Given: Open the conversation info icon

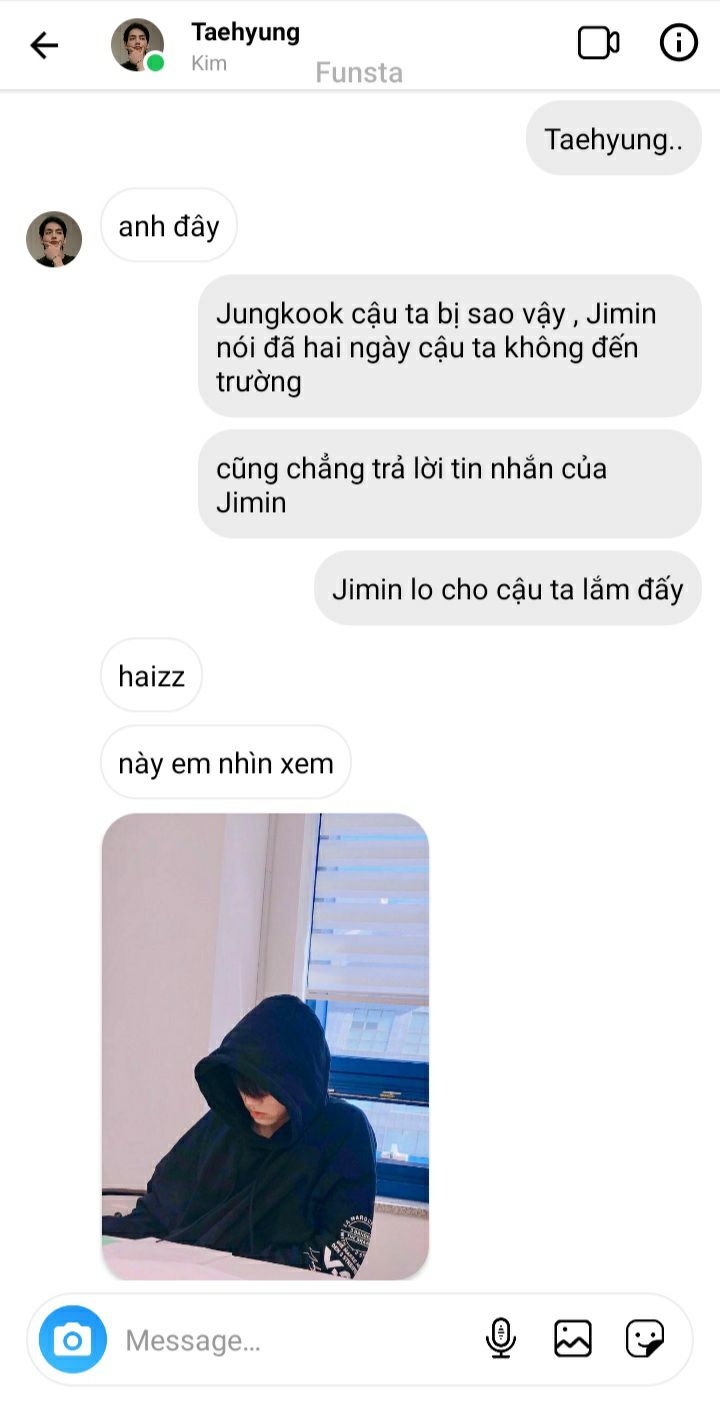Looking at the screenshot, I should pos(679,43).
